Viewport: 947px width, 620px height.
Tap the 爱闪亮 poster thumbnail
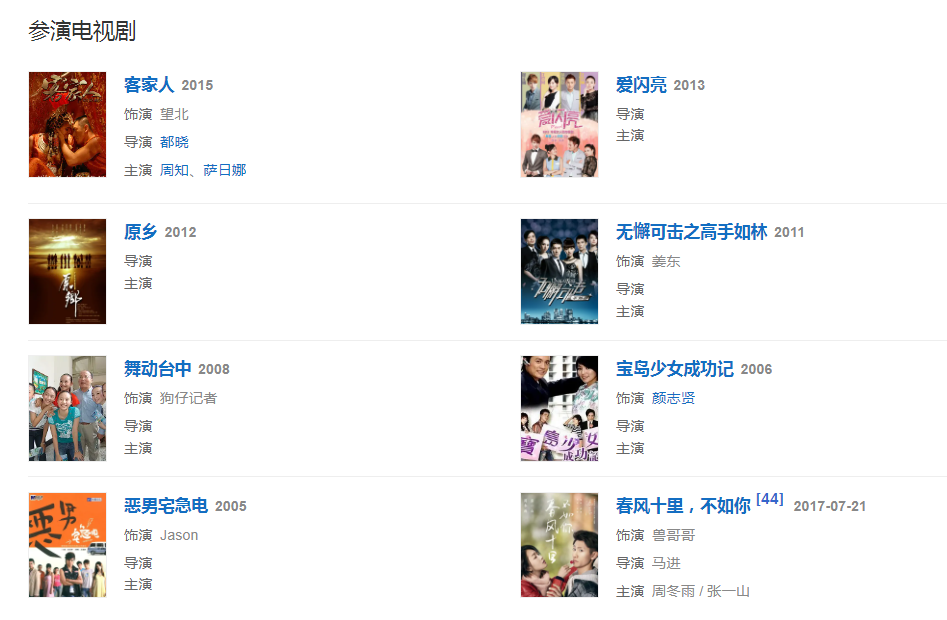[x=559, y=124]
